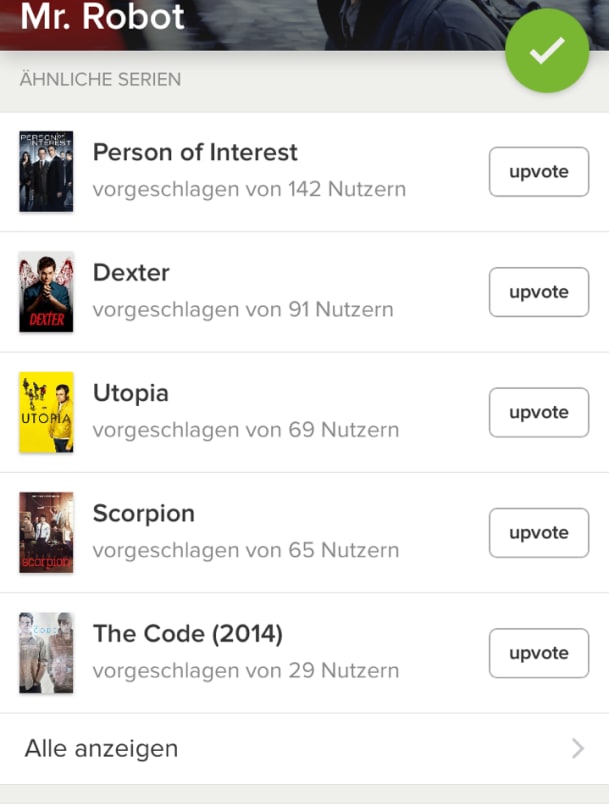Image resolution: width=609 pixels, height=812 pixels.
Task: Open the Person of Interest series row
Action: [248, 171]
